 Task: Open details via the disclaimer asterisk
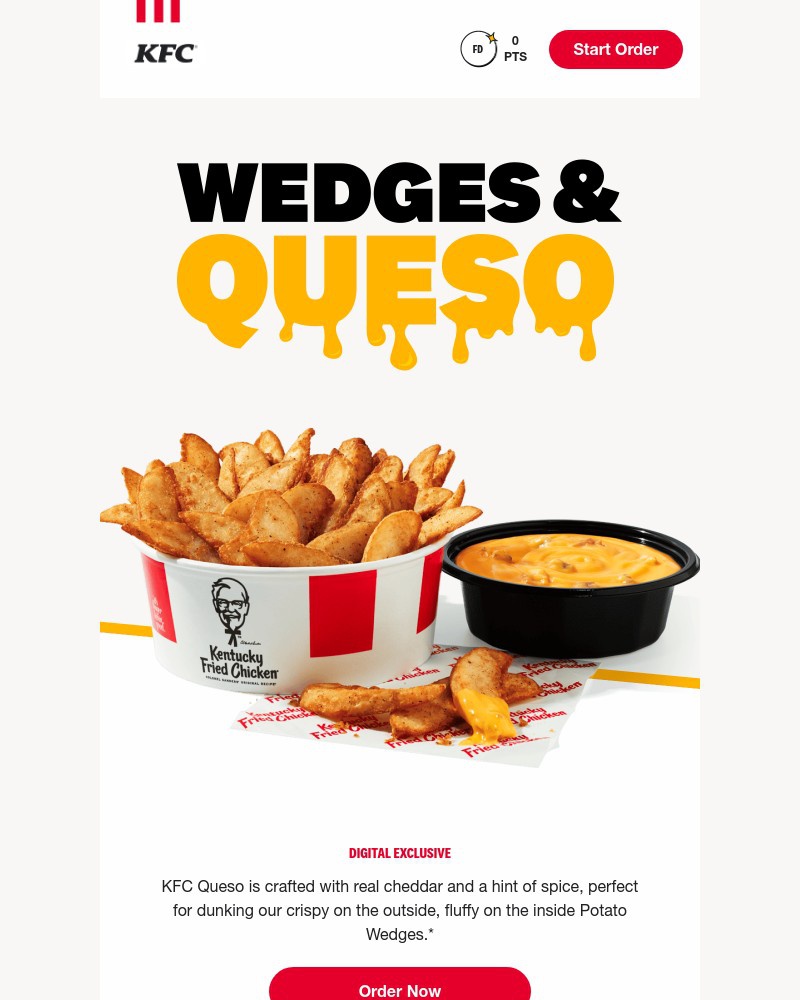(430, 933)
